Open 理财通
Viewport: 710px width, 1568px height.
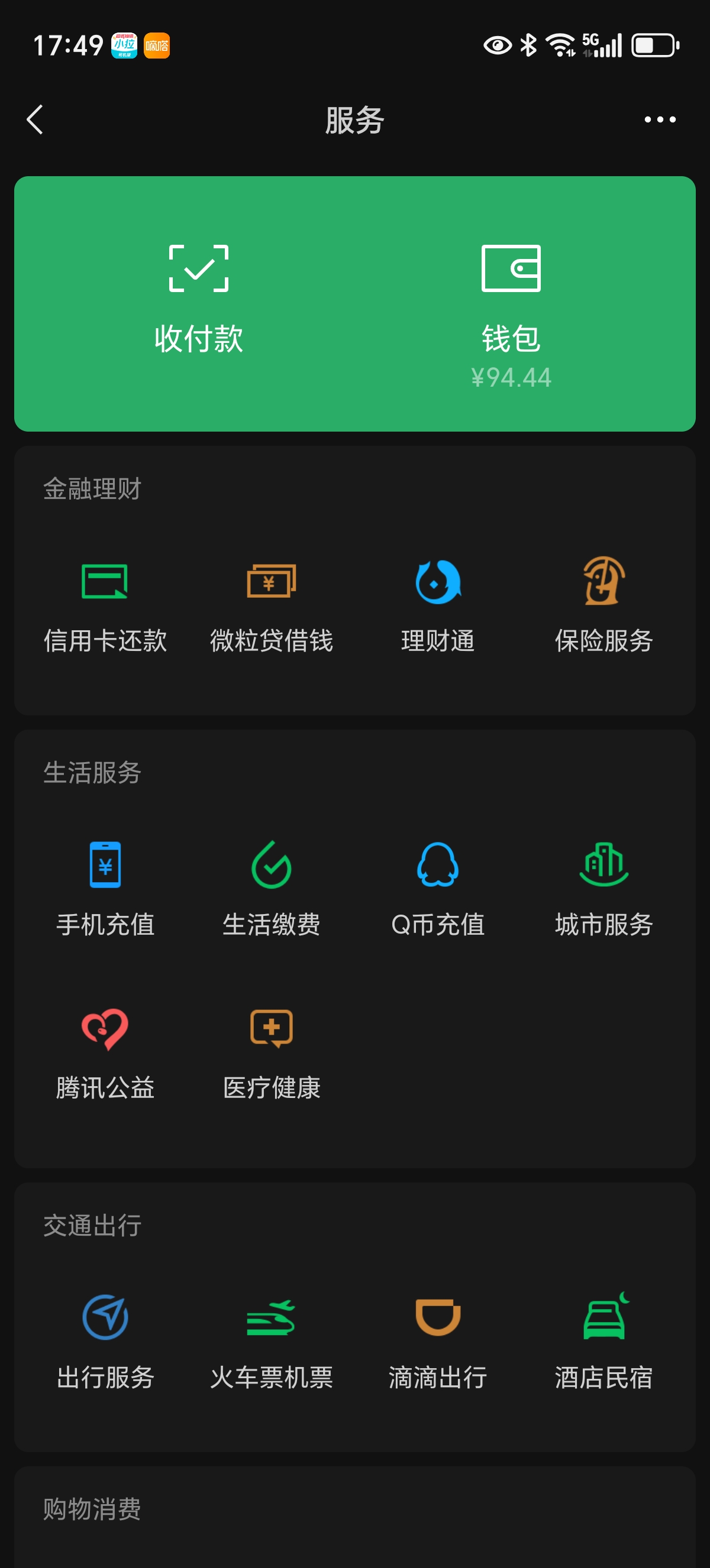coord(438,607)
